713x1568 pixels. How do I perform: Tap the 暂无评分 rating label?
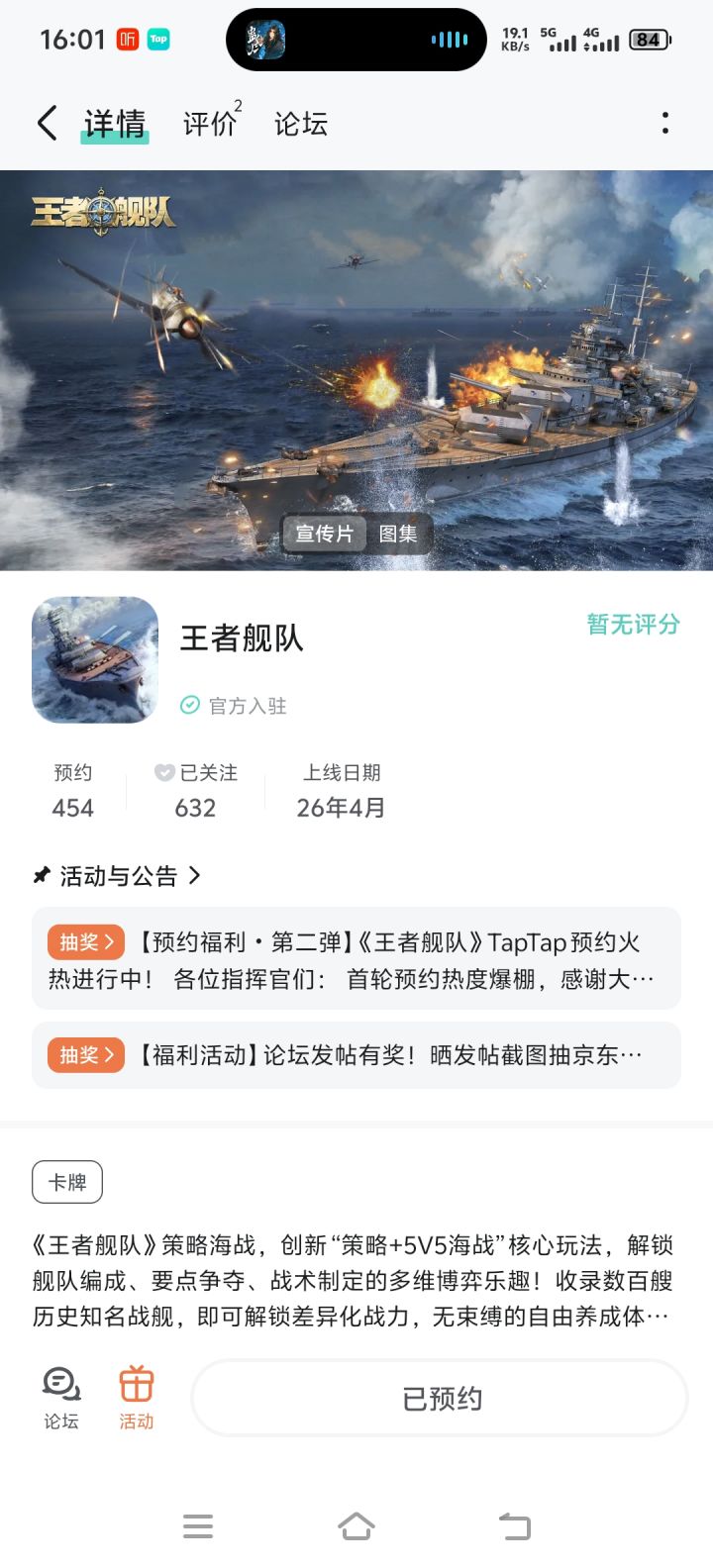[633, 625]
